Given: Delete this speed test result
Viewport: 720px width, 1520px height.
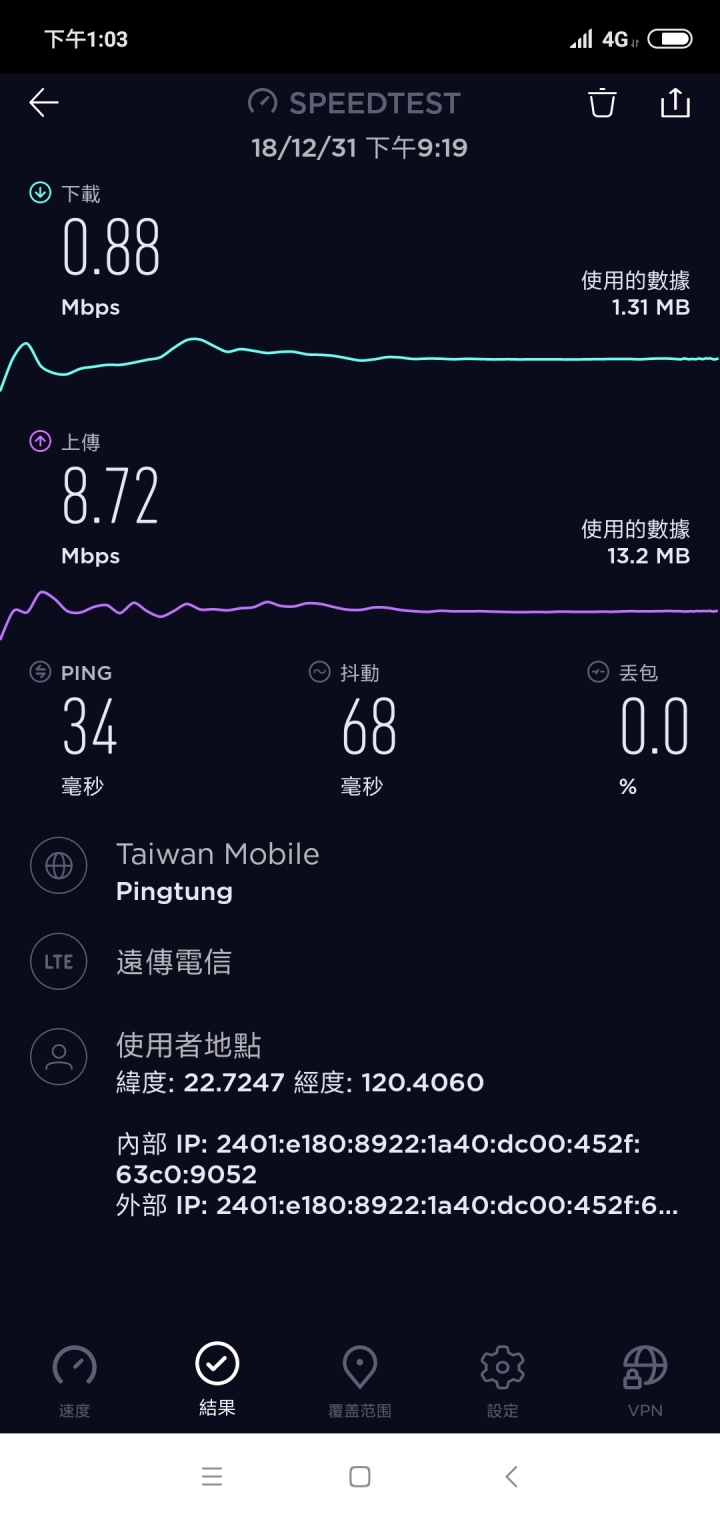Looking at the screenshot, I should [x=602, y=102].
